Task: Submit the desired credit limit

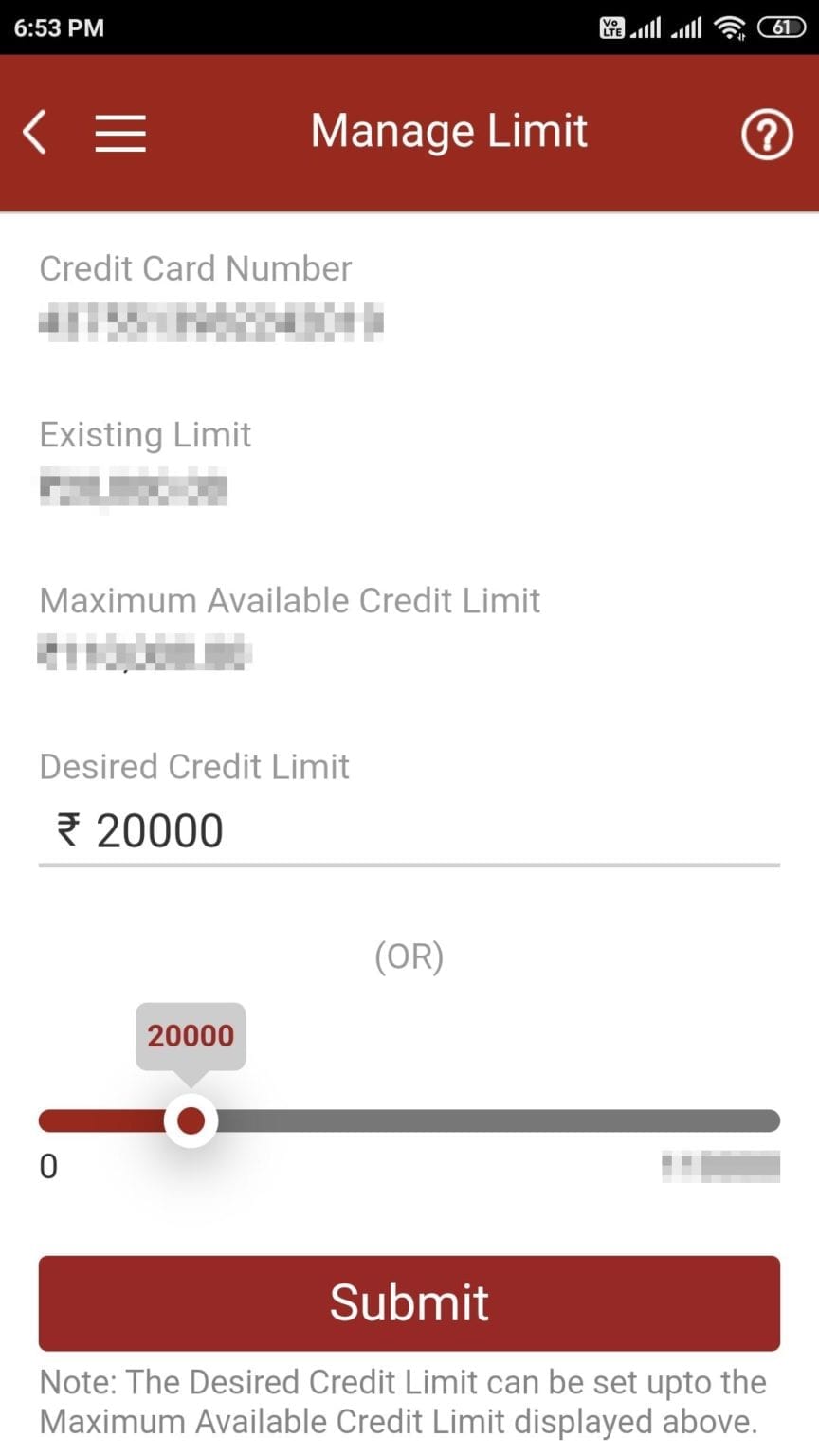Action: pyautogui.click(x=409, y=1302)
